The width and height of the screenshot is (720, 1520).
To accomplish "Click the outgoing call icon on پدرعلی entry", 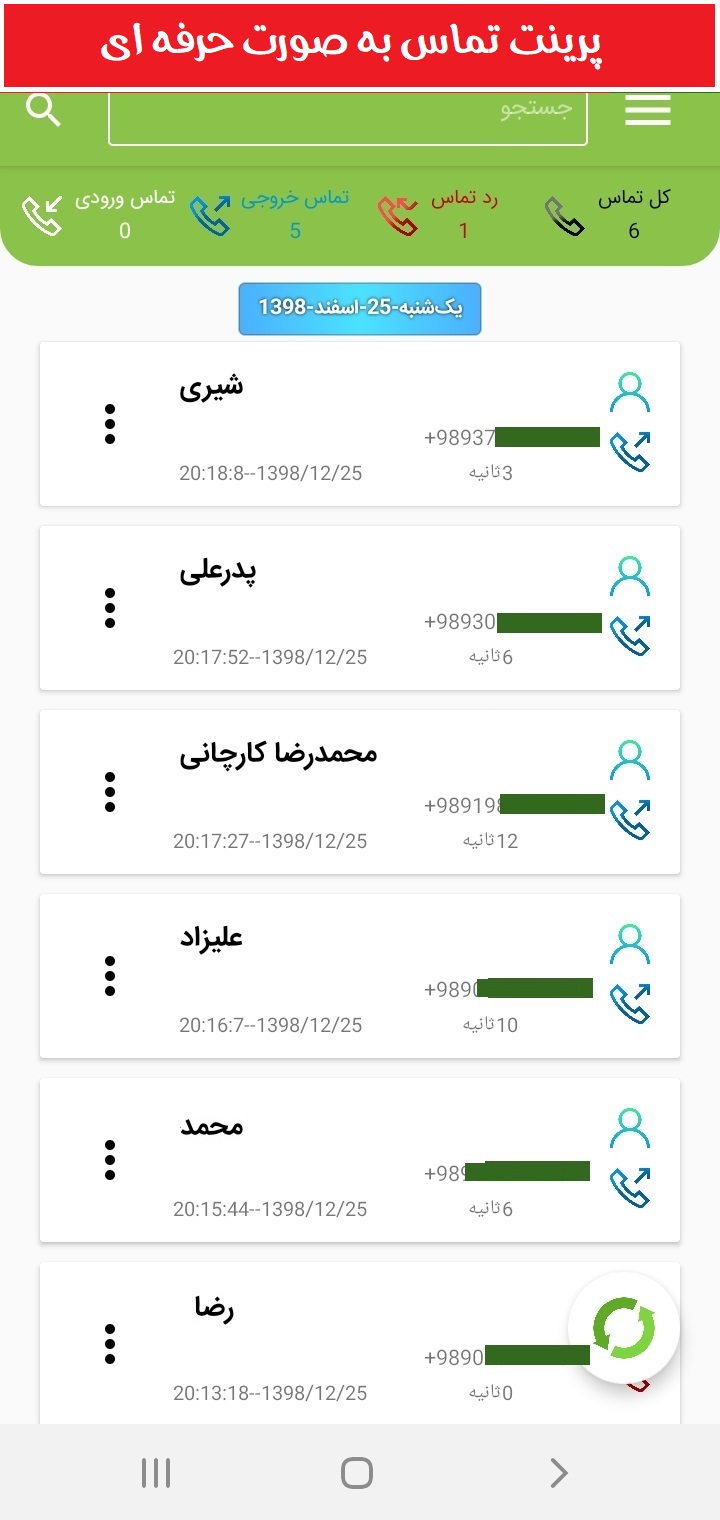I will coord(630,624).
